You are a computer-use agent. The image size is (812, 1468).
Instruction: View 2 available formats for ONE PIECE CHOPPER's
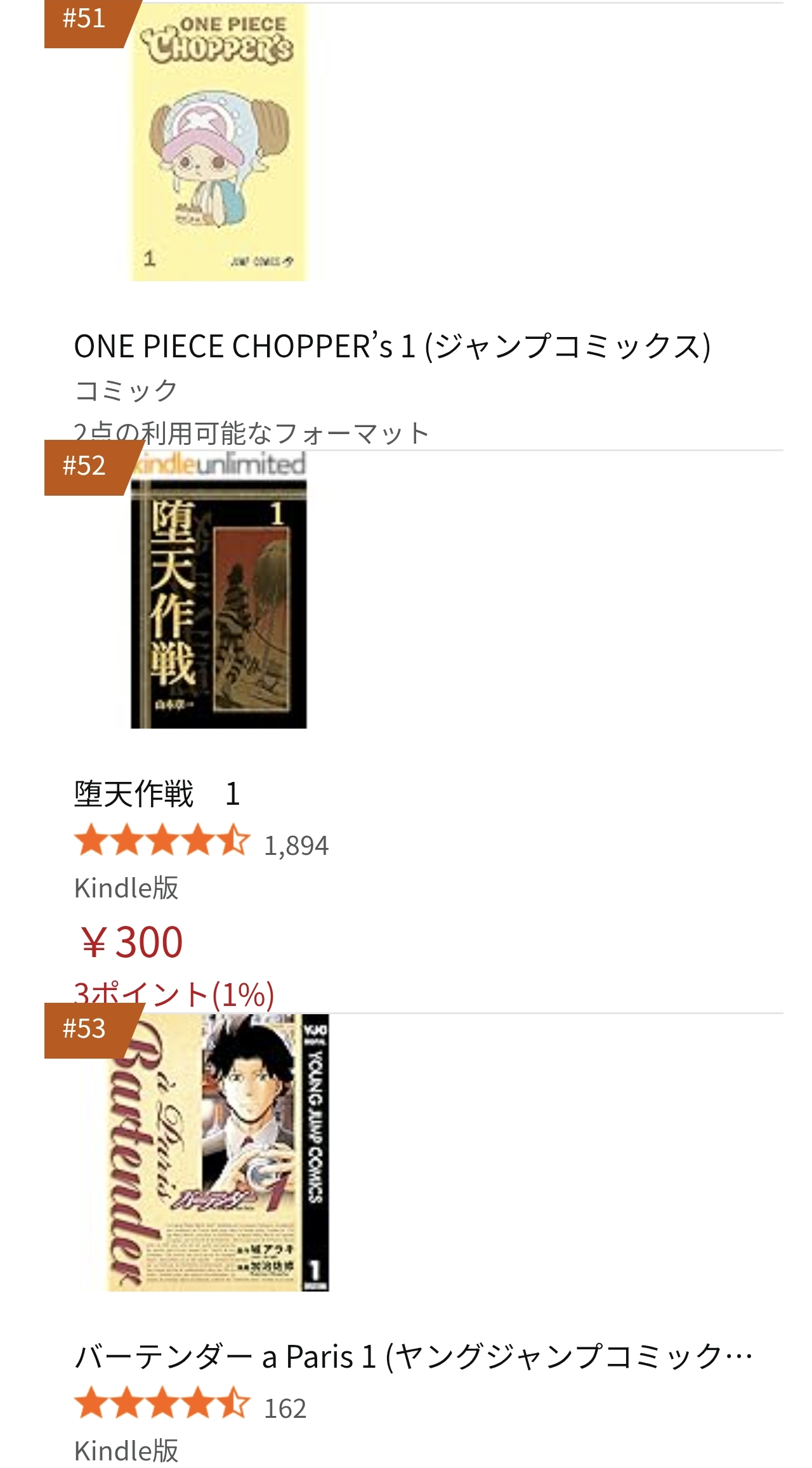click(x=251, y=433)
